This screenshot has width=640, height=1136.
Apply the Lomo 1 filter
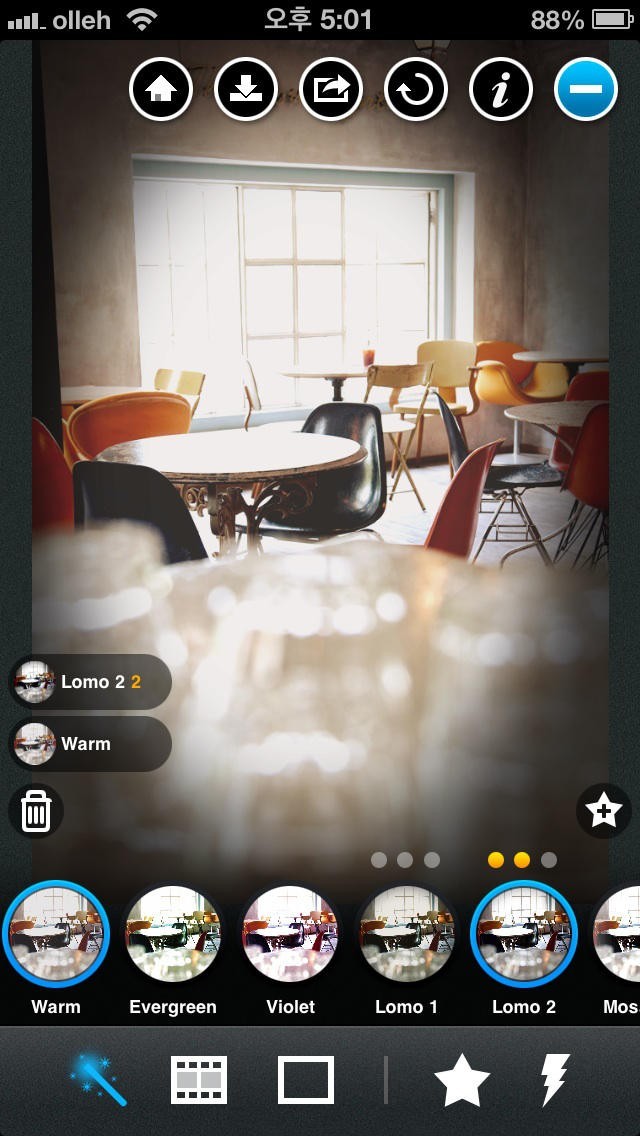pos(407,934)
